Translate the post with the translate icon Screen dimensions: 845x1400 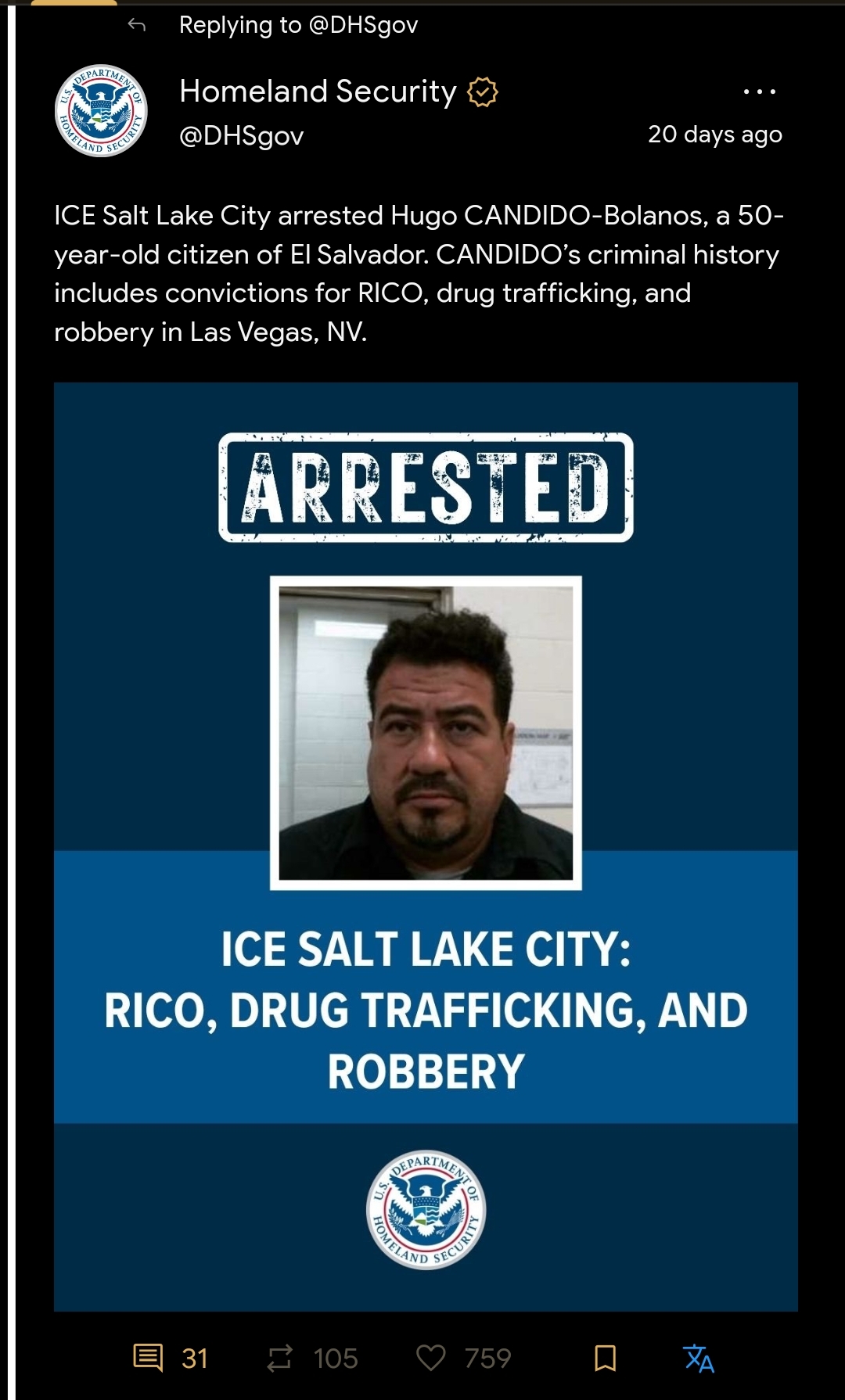[x=699, y=1358]
